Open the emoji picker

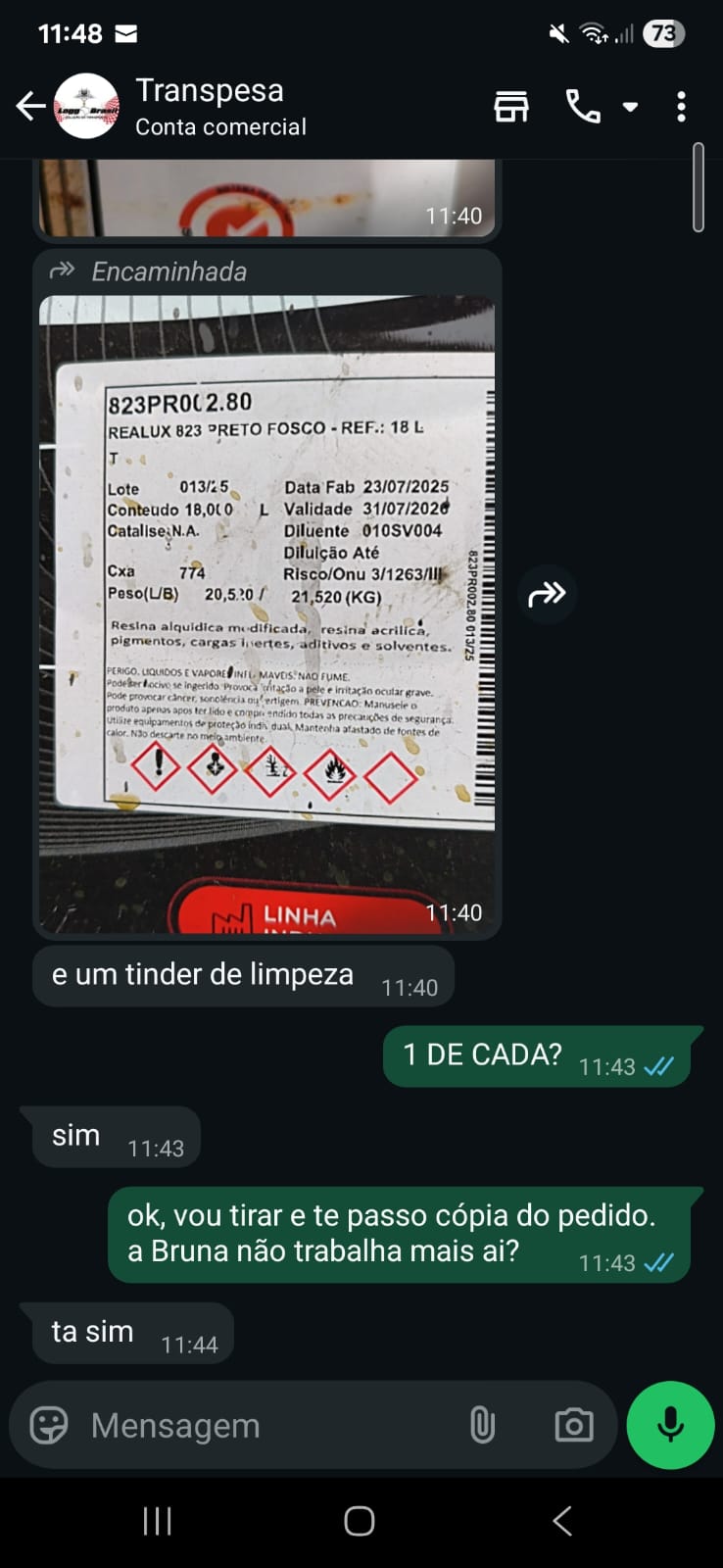point(49,1425)
